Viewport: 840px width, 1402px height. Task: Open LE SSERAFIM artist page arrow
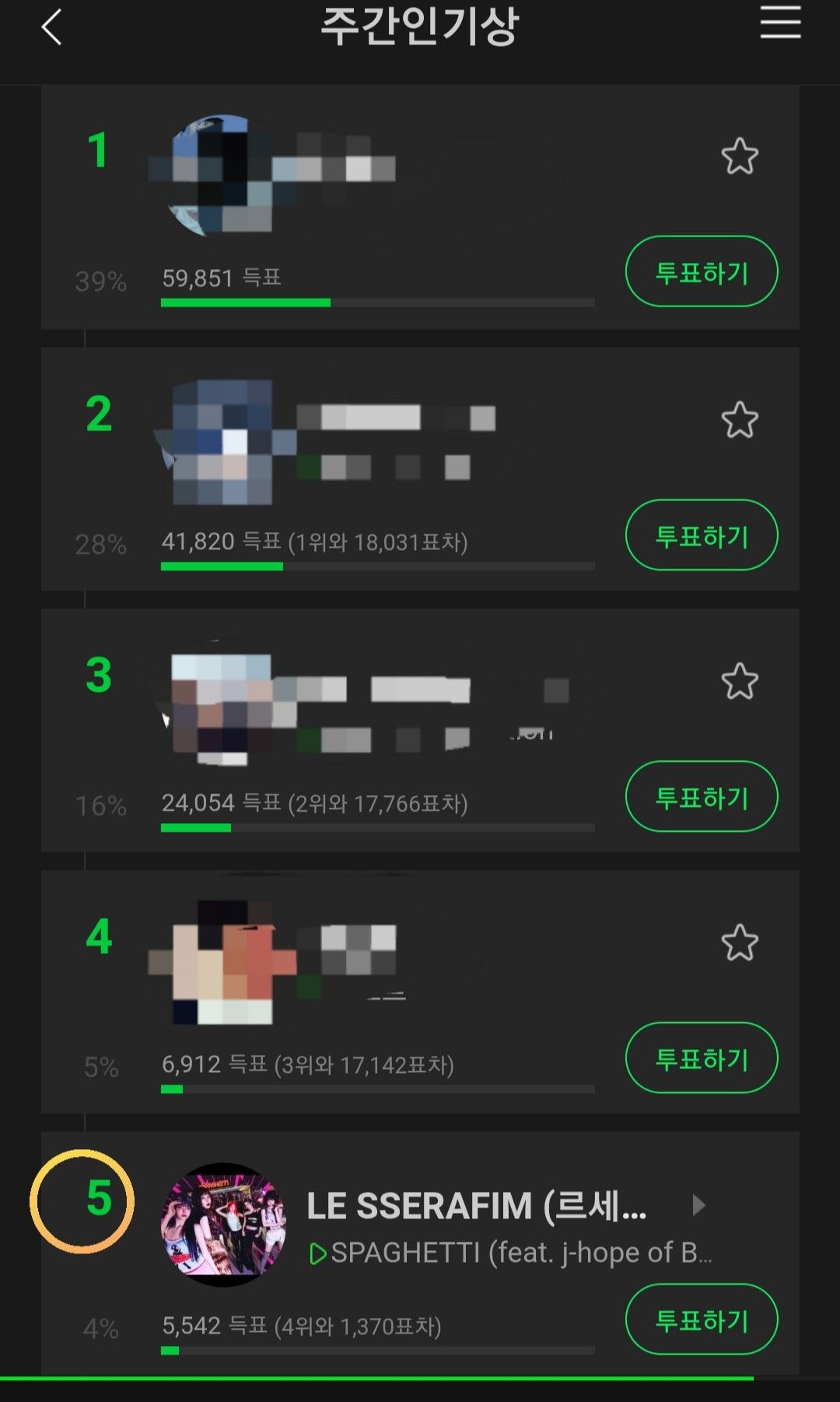click(698, 1205)
